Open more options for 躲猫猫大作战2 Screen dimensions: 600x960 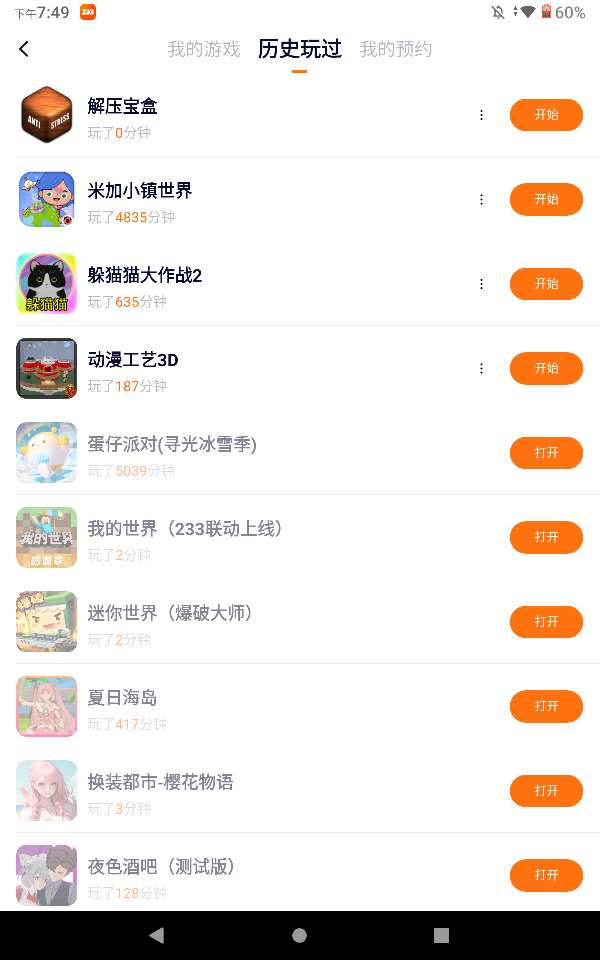(481, 284)
